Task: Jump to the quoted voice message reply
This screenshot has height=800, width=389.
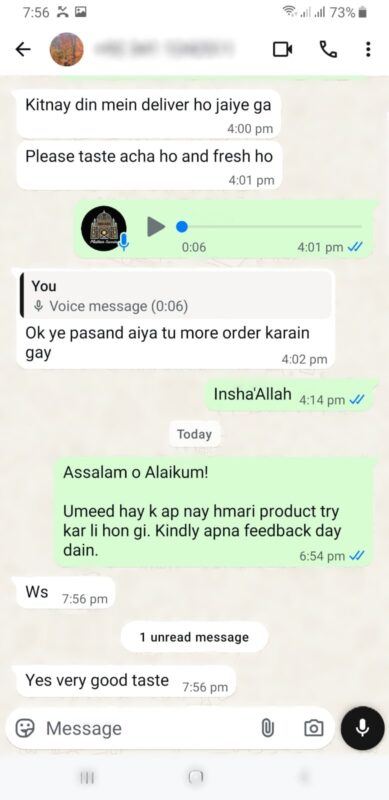Action: 176,298
